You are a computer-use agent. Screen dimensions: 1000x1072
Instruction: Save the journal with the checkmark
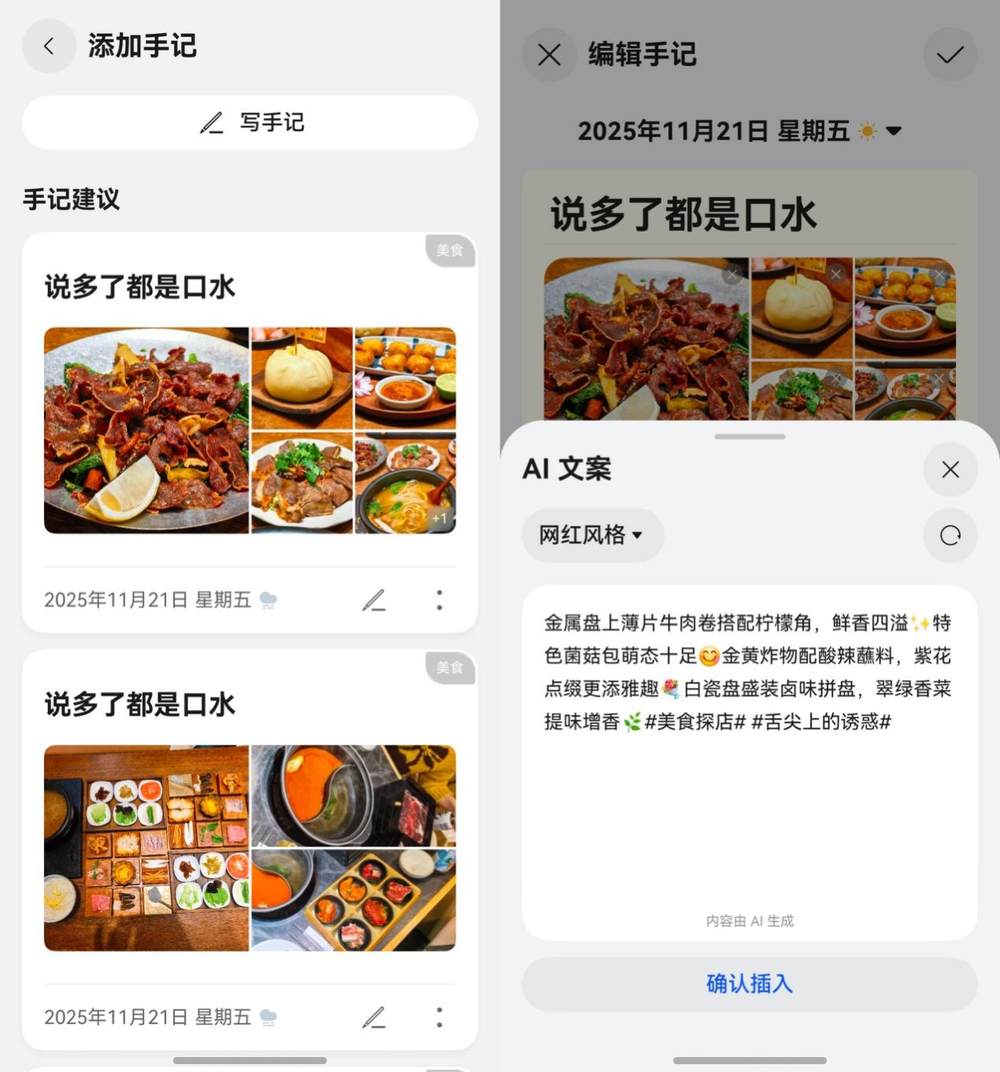(949, 54)
